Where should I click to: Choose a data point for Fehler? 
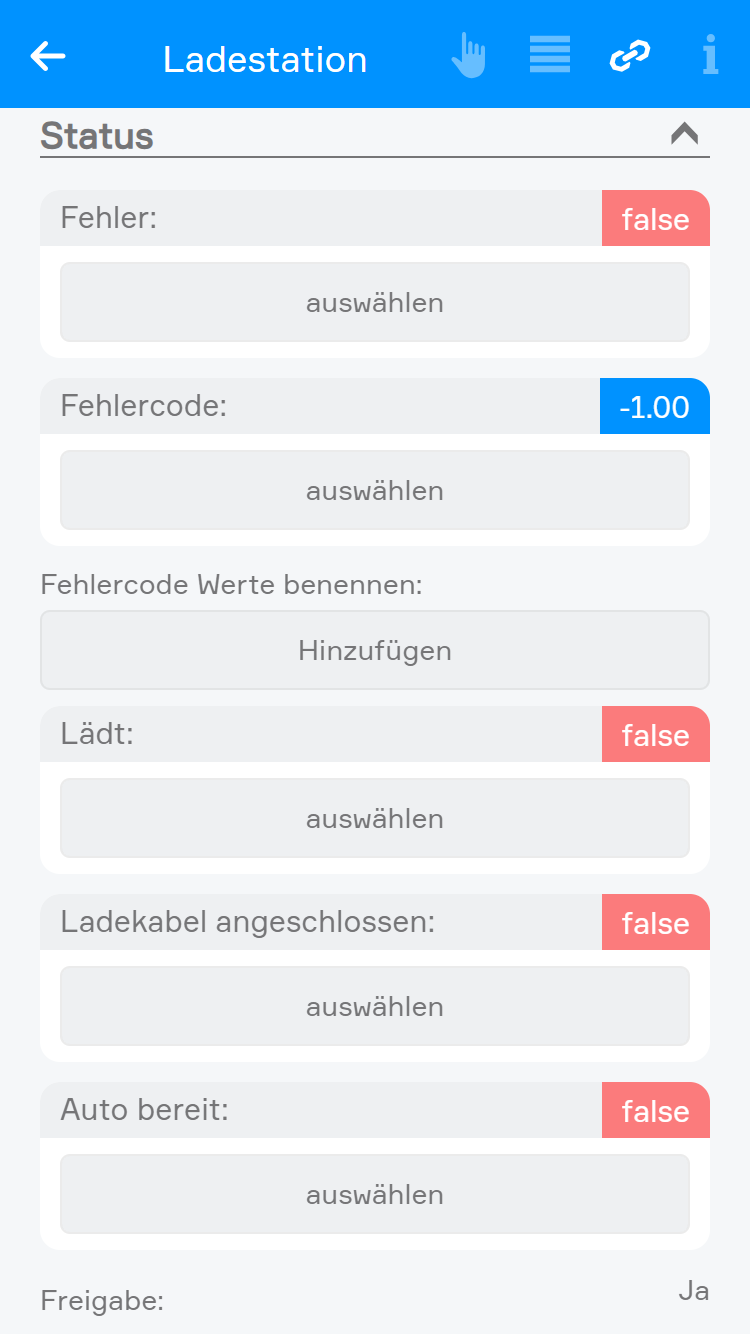coord(375,302)
